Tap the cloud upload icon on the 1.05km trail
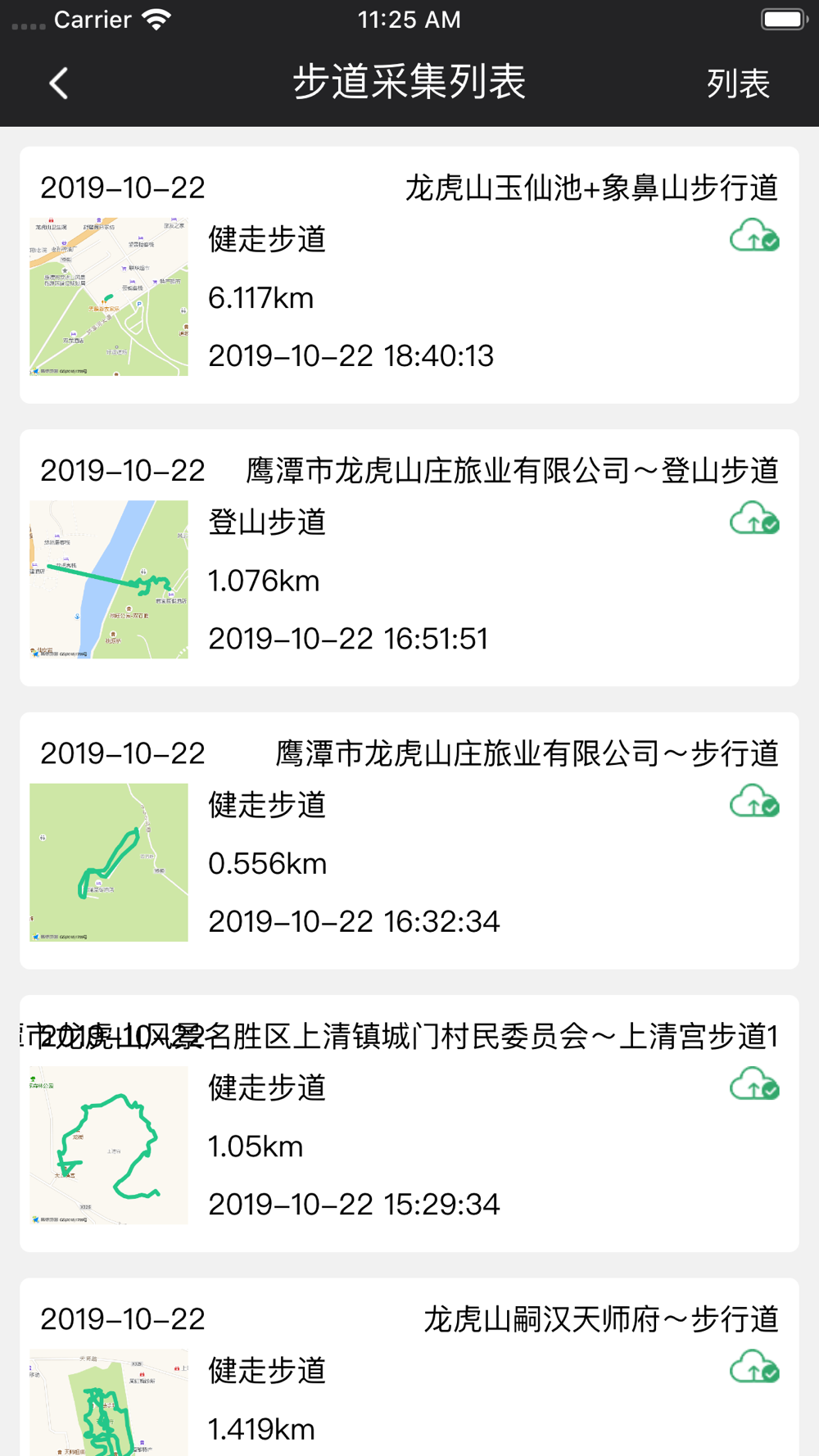The image size is (819, 1456). point(754,1084)
